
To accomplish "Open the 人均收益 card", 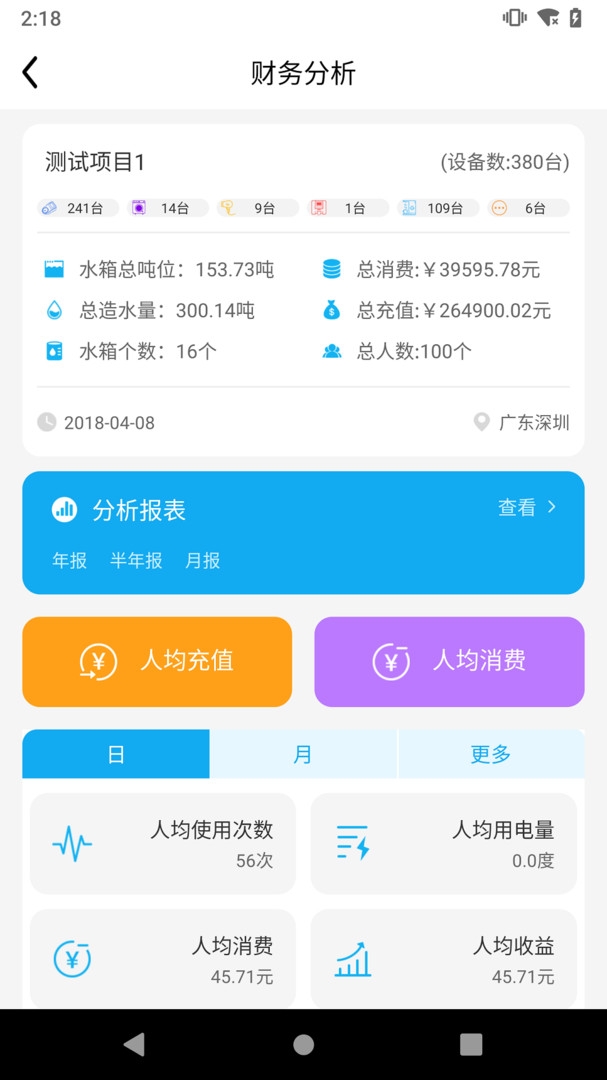I will click(444, 959).
